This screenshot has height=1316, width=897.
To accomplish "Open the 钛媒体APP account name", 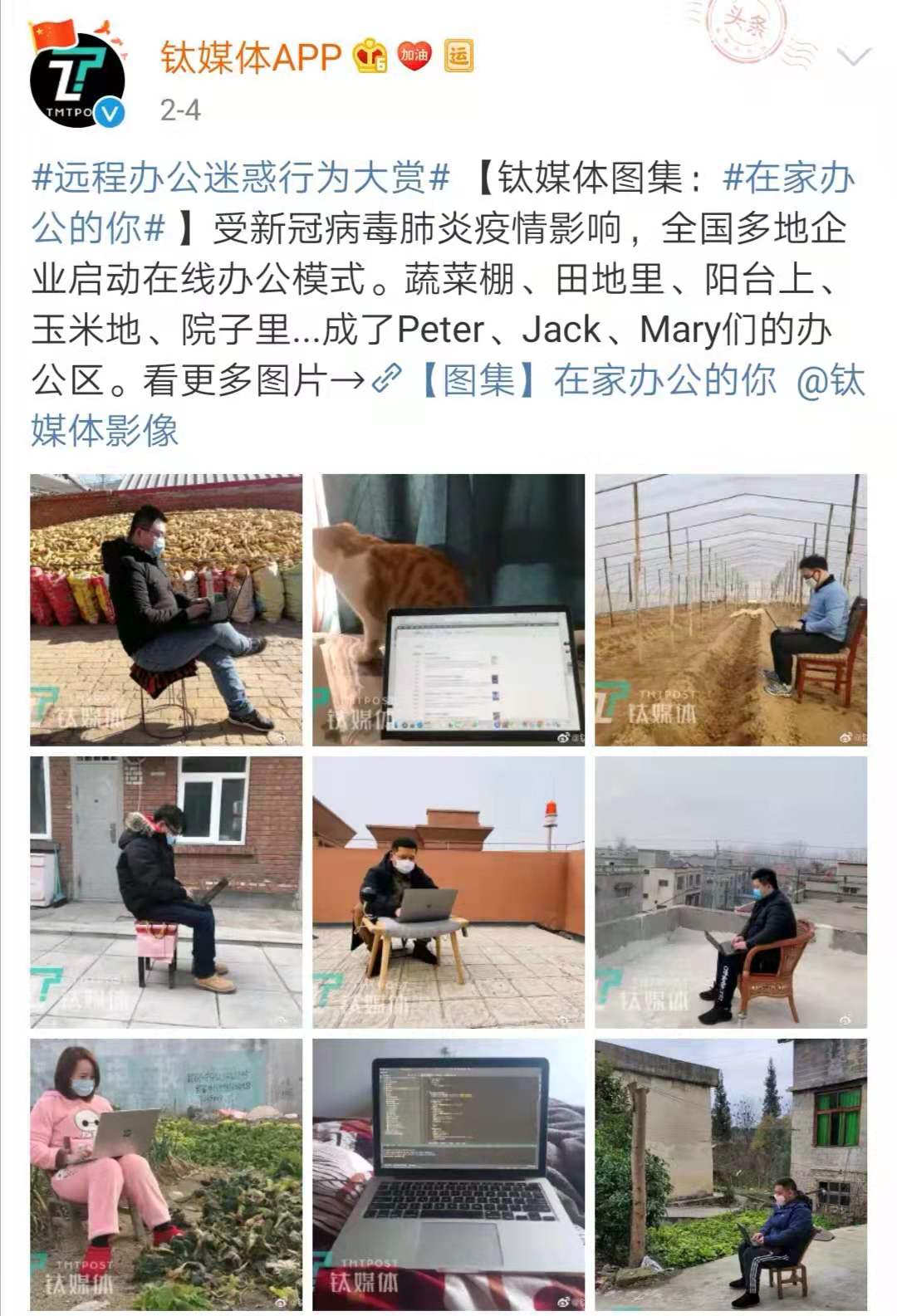I will pos(251,58).
